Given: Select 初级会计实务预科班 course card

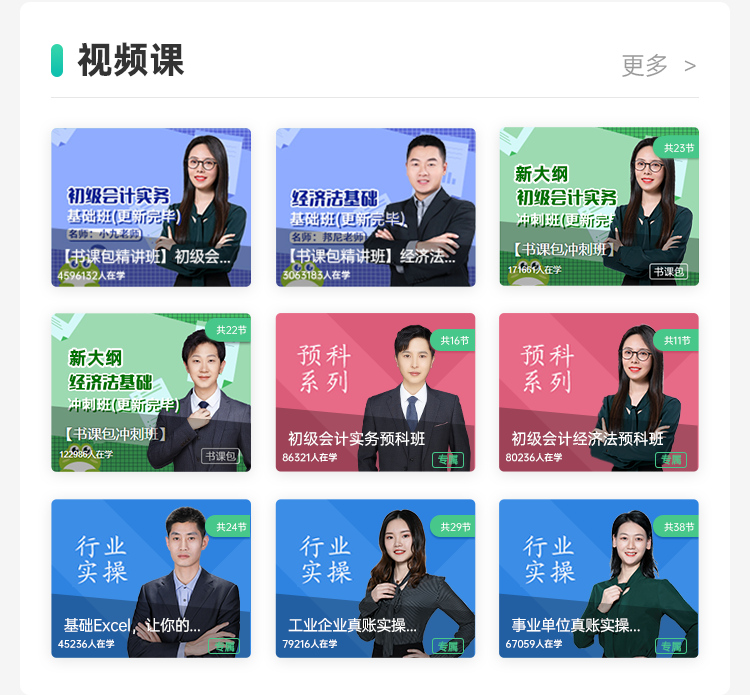Looking at the screenshot, I should [375, 392].
